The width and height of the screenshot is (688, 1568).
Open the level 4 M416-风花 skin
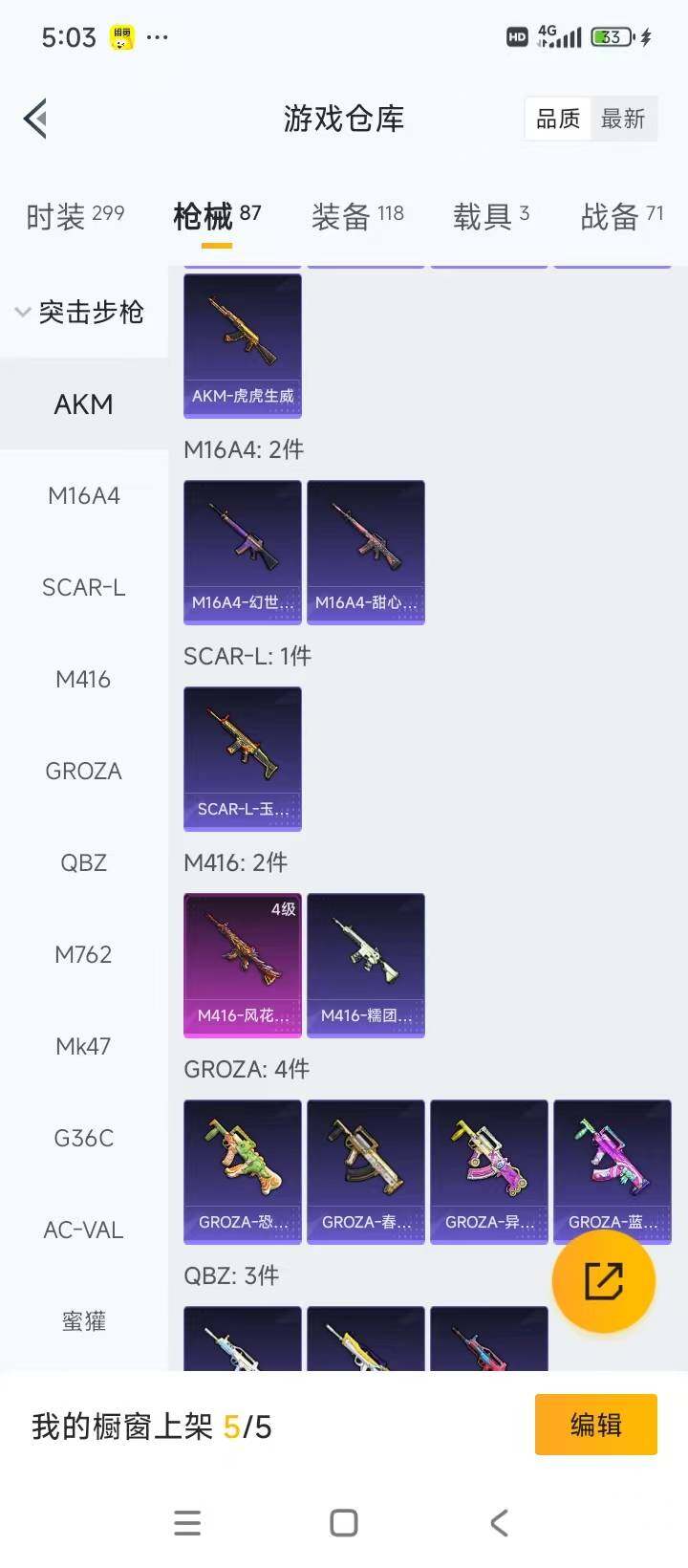[243, 966]
